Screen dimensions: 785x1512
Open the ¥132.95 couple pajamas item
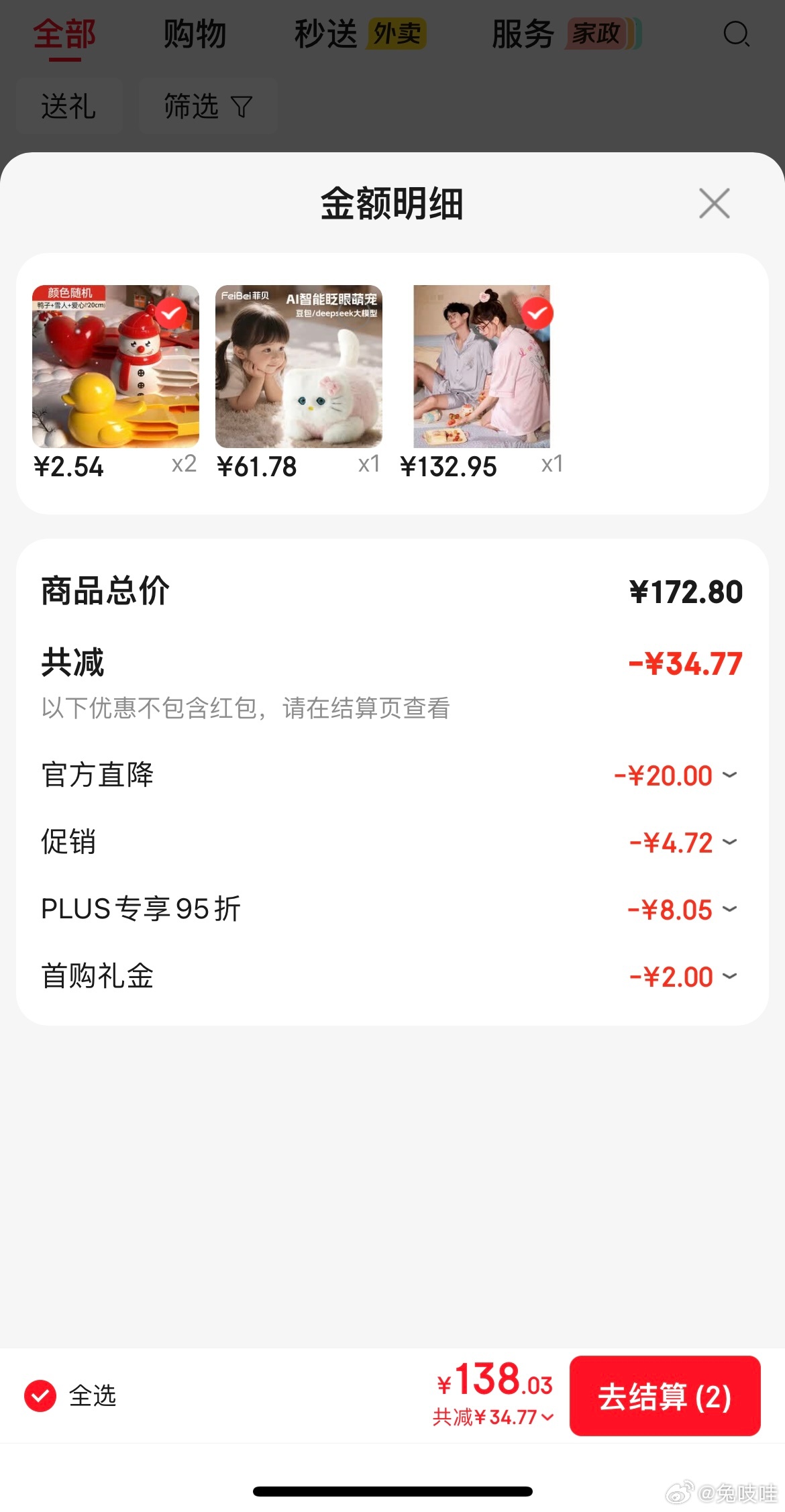(x=482, y=366)
